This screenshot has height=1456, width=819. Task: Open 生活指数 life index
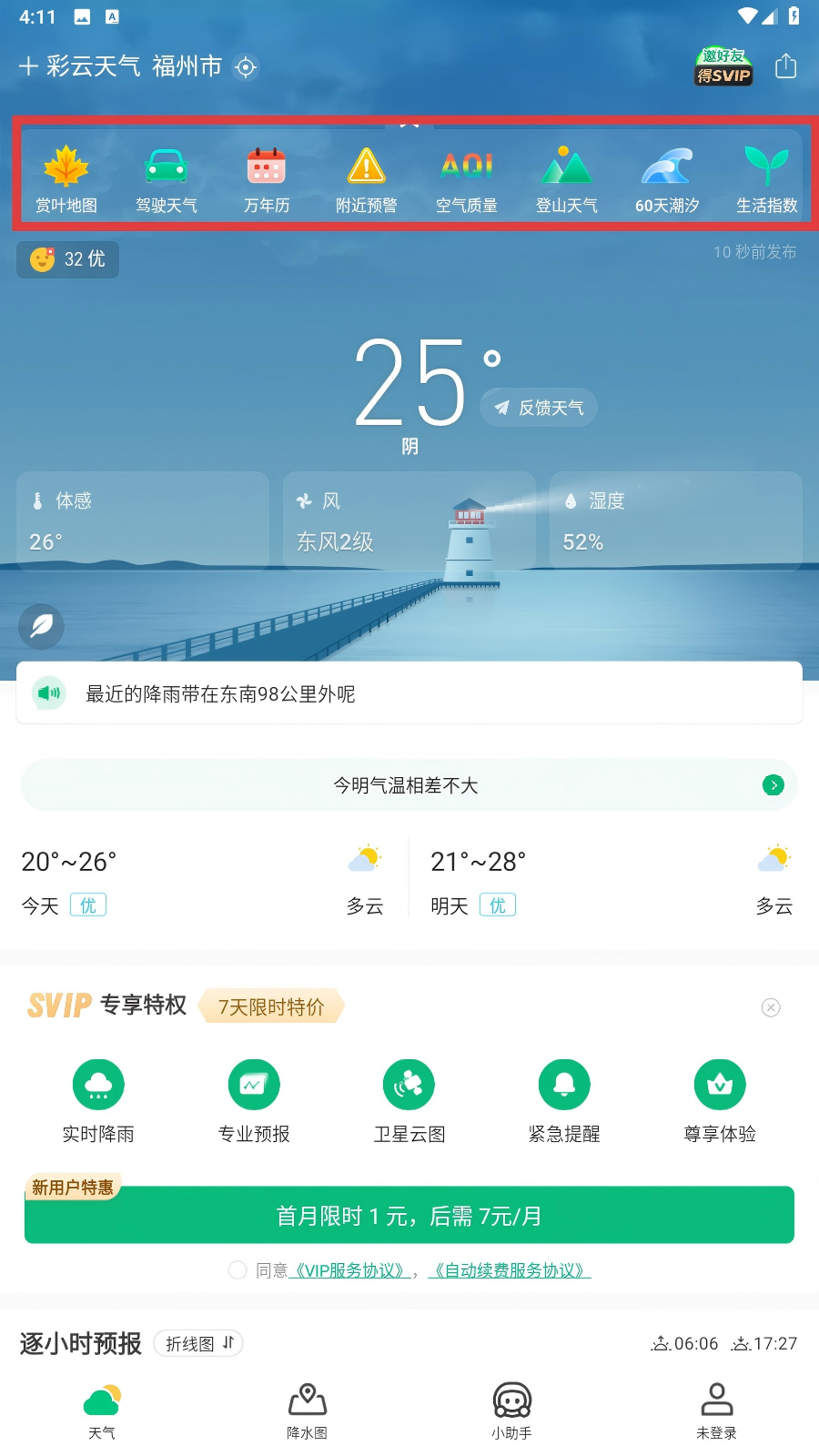pyautogui.click(x=767, y=179)
